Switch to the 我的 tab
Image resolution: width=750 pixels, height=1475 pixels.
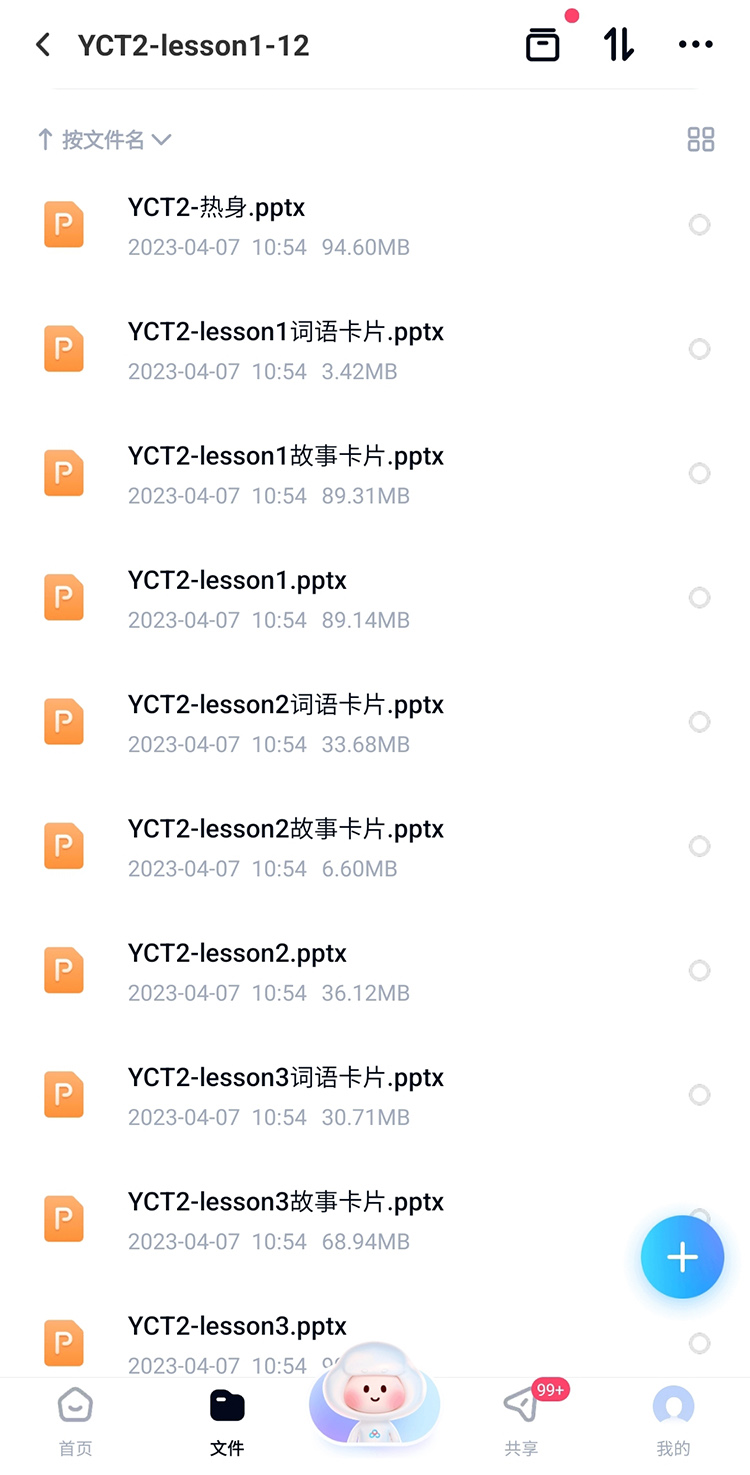(673, 1421)
